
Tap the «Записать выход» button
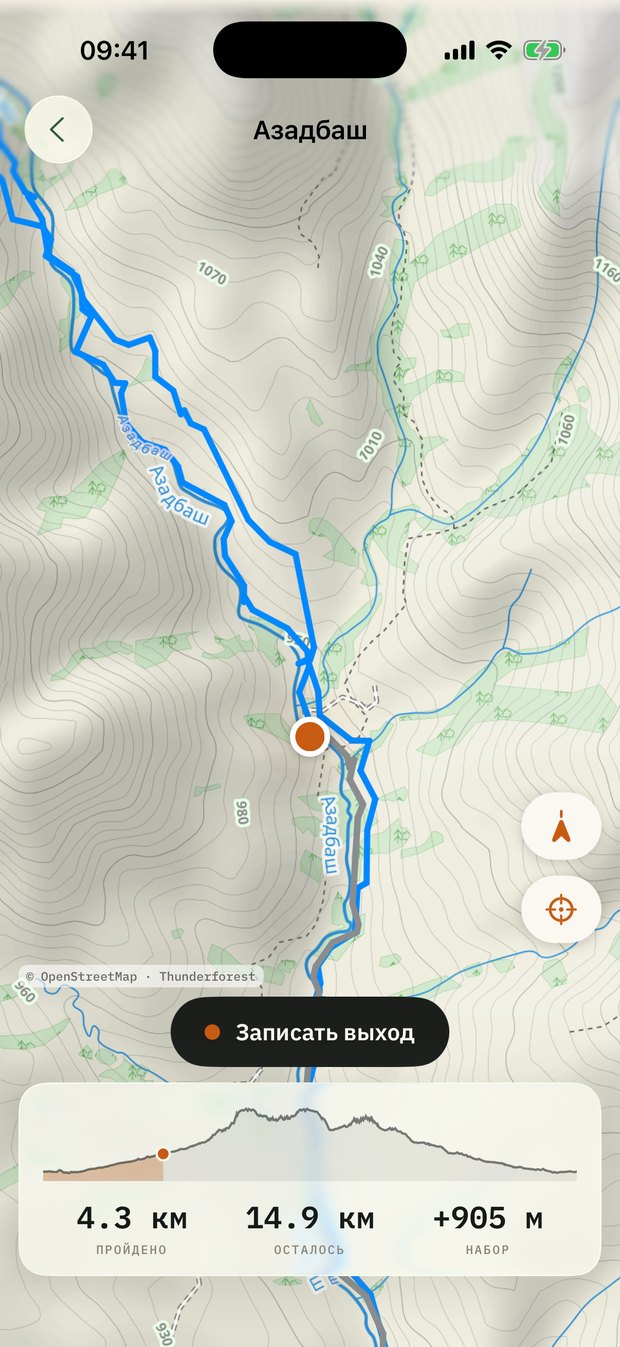pos(310,1032)
